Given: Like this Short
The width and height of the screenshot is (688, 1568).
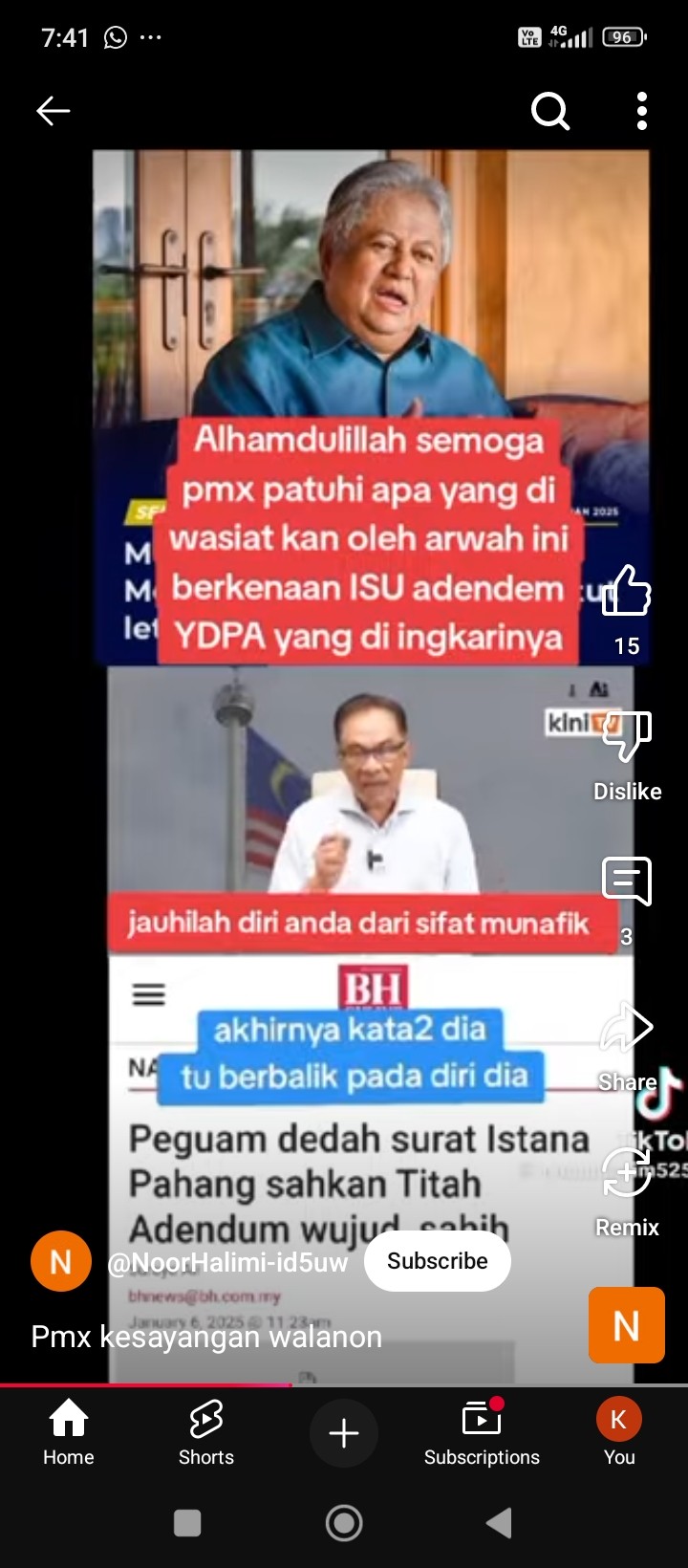Looking at the screenshot, I should [x=627, y=591].
